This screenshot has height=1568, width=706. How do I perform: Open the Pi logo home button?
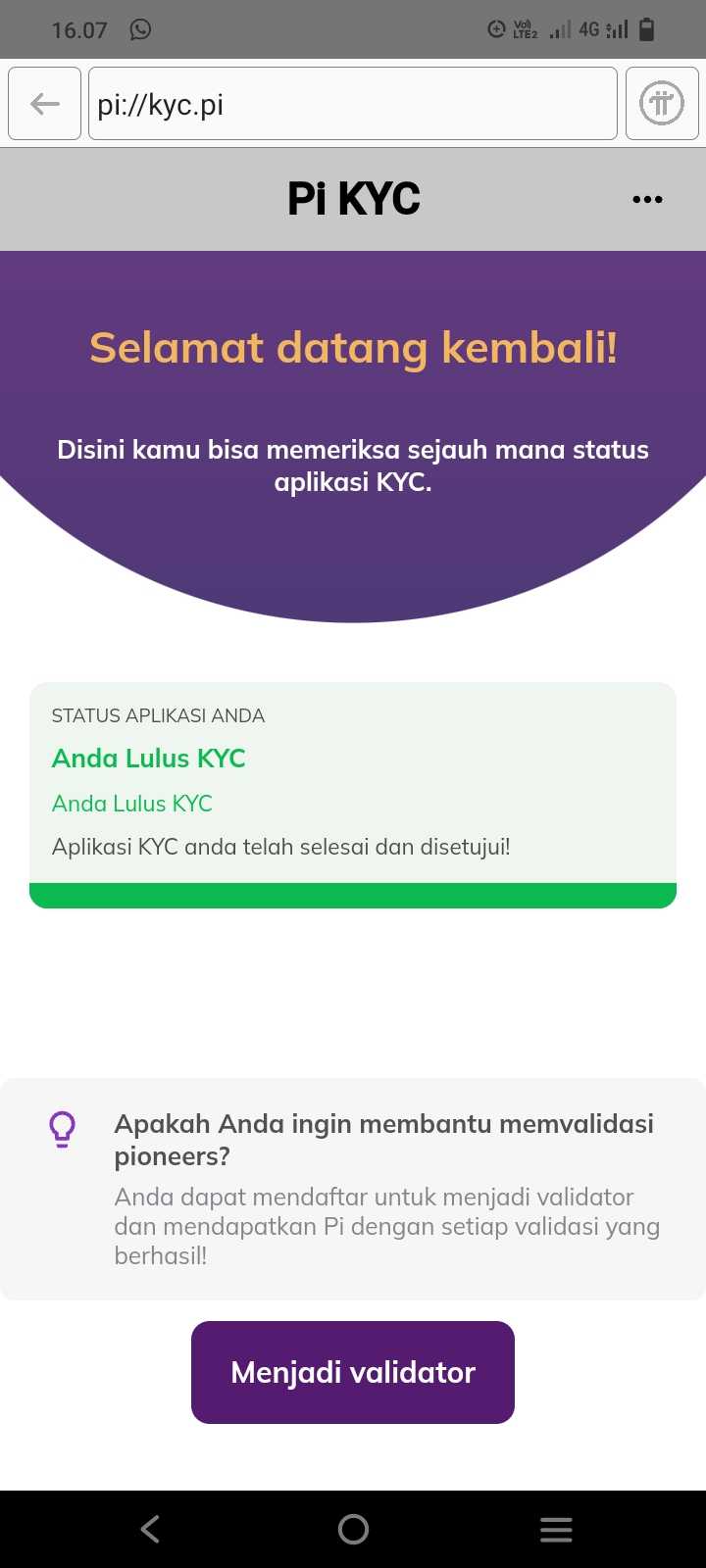662,104
